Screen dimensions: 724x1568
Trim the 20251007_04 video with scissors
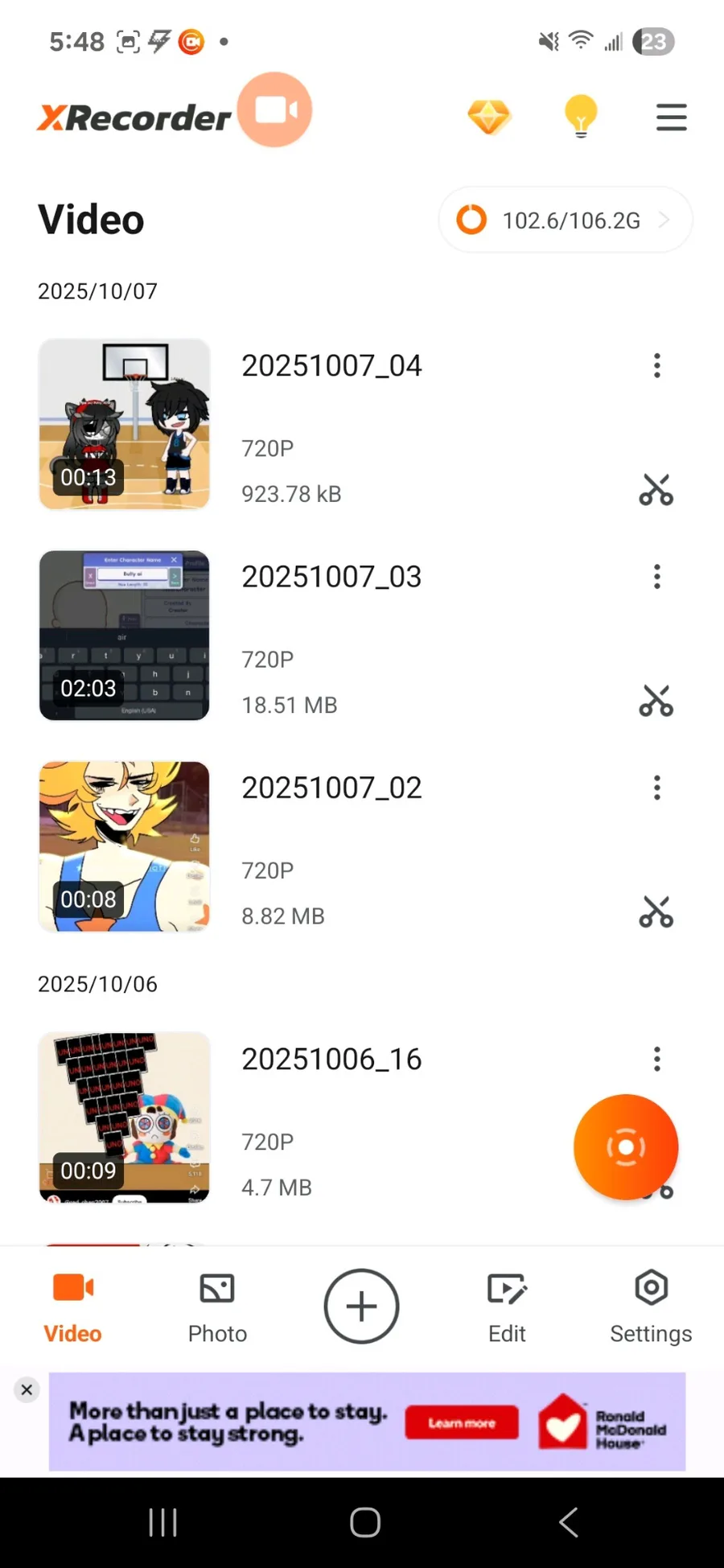pos(656,489)
